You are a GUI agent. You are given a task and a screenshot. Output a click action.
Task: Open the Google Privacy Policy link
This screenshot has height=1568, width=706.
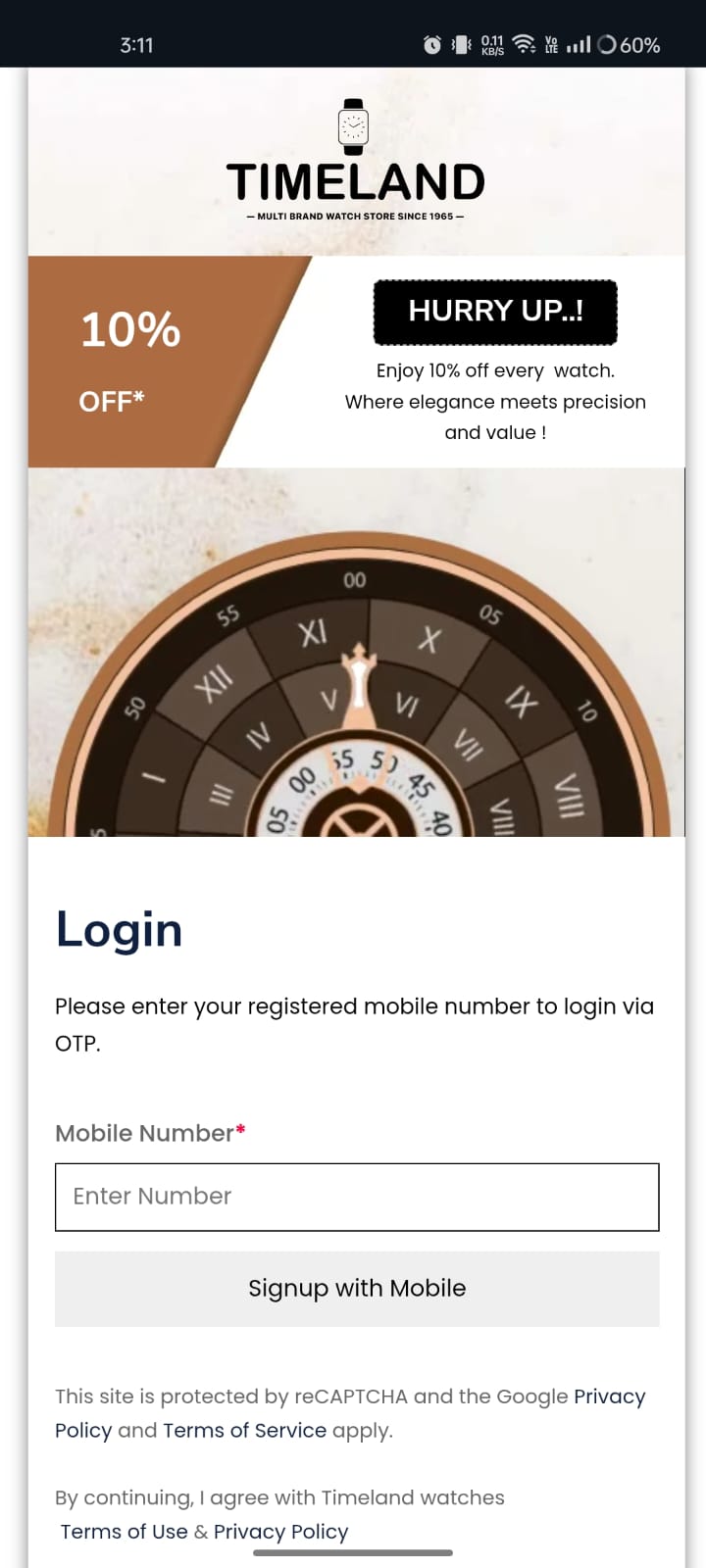pyautogui.click(x=609, y=1396)
